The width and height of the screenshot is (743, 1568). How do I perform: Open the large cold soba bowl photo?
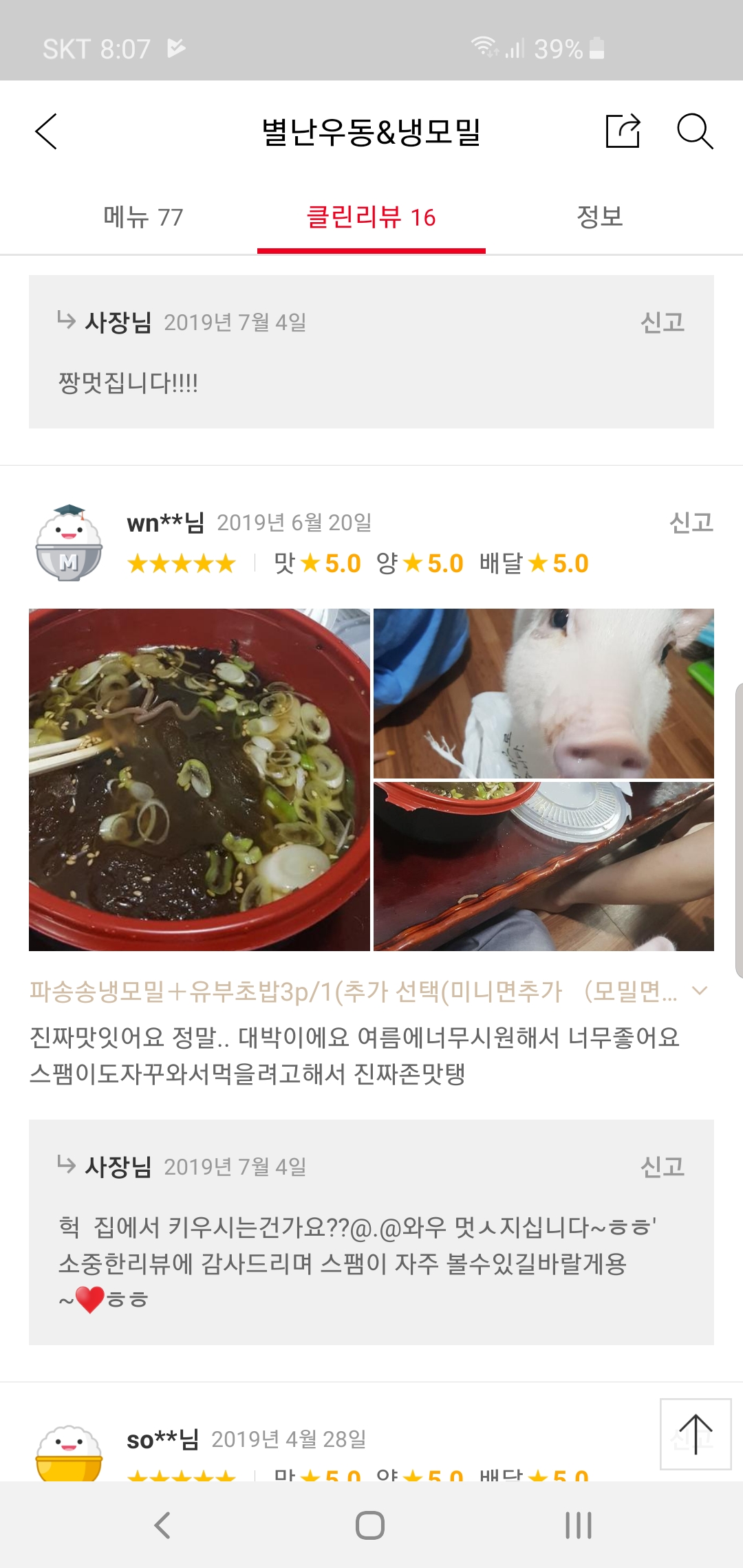pos(200,779)
